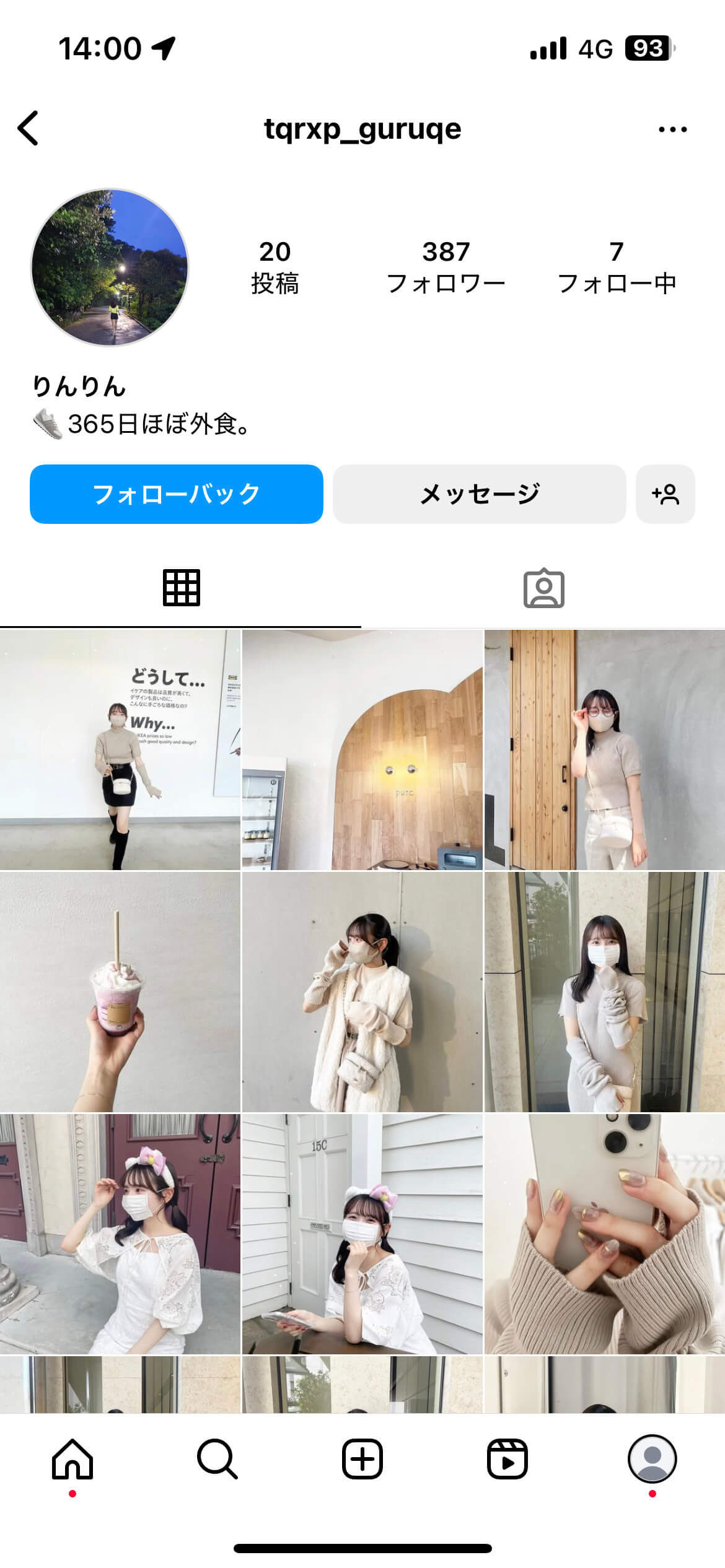Open the post with どうして... Why... wall
Image resolution: width=725 pixels, height=1568 pixels.
click(x=120, y=750)
